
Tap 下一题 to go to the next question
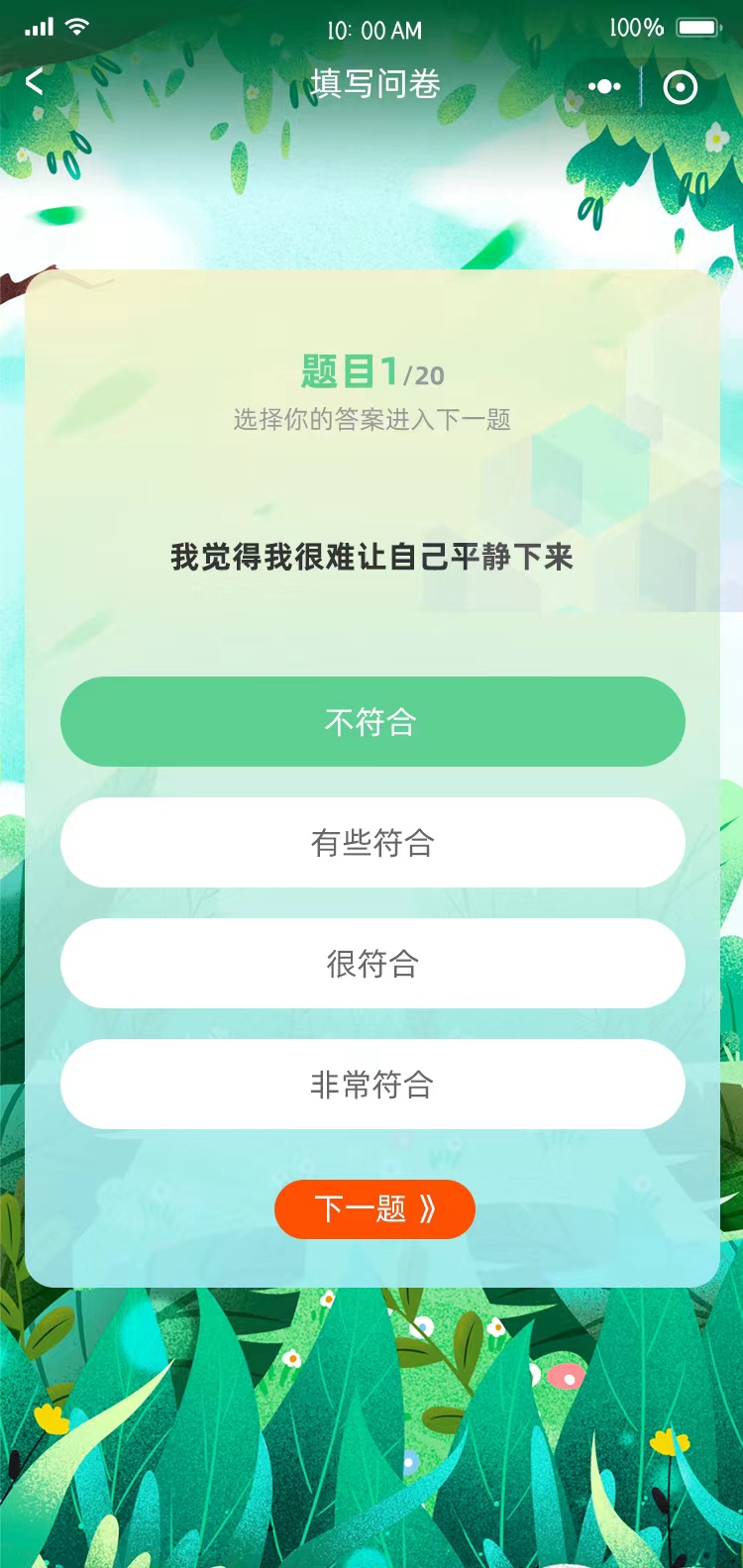pos(374,1208)
